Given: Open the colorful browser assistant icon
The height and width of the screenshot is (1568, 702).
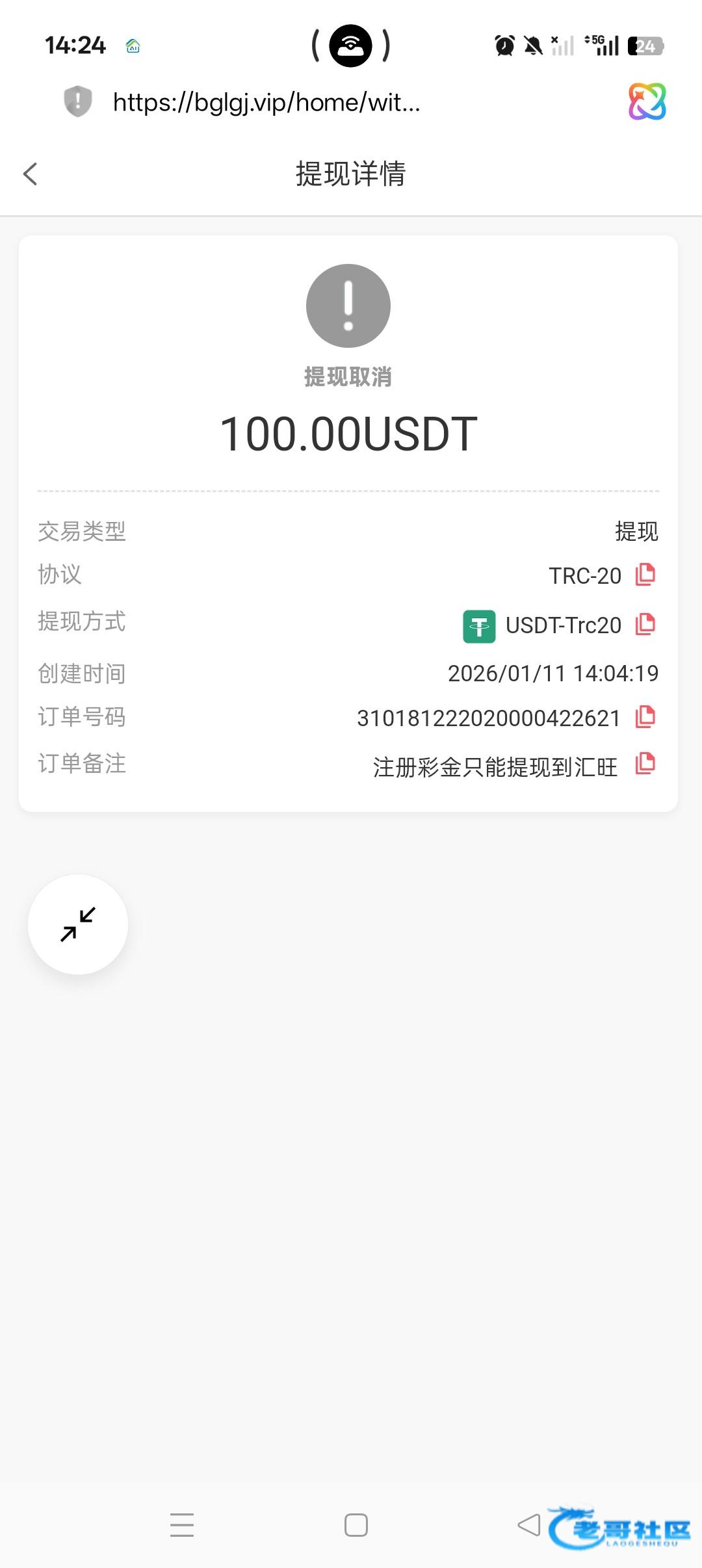Looking at the screenshot, I should [x=647, y=101].
